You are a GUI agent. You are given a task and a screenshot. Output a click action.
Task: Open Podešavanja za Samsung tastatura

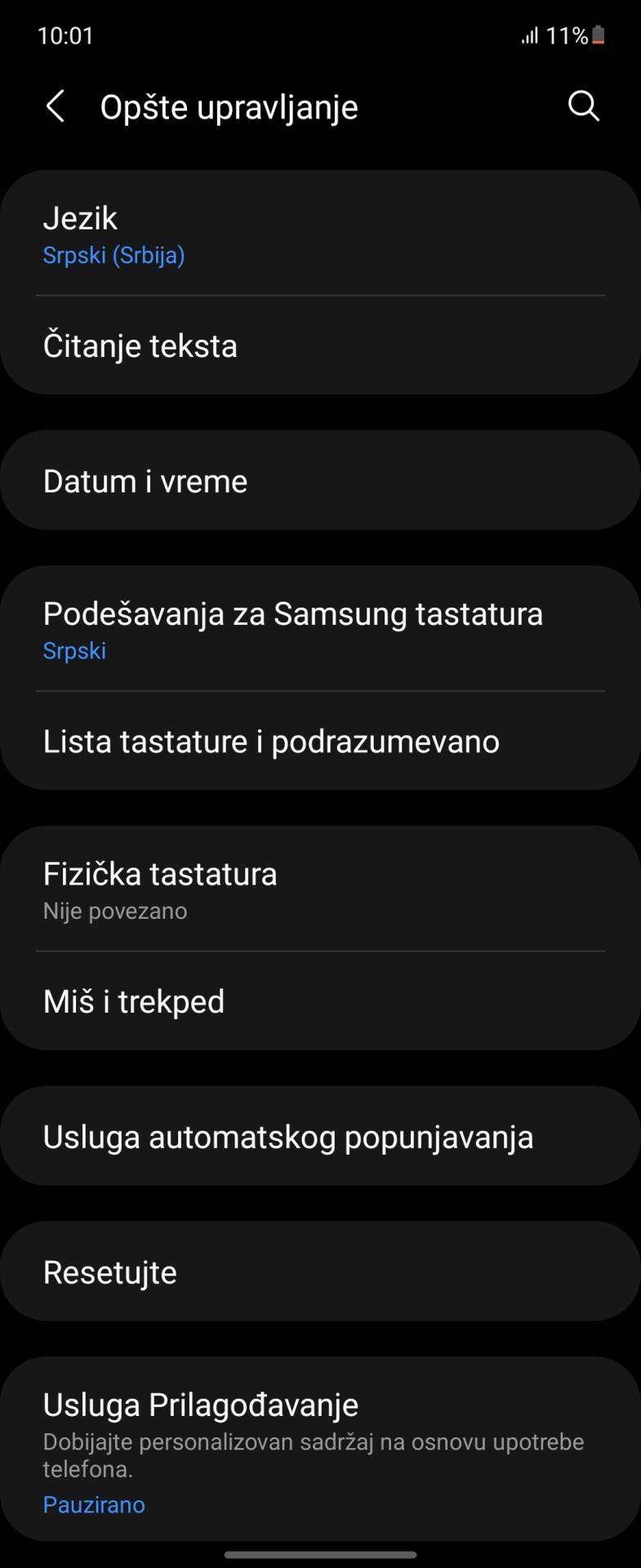point(320,629)
